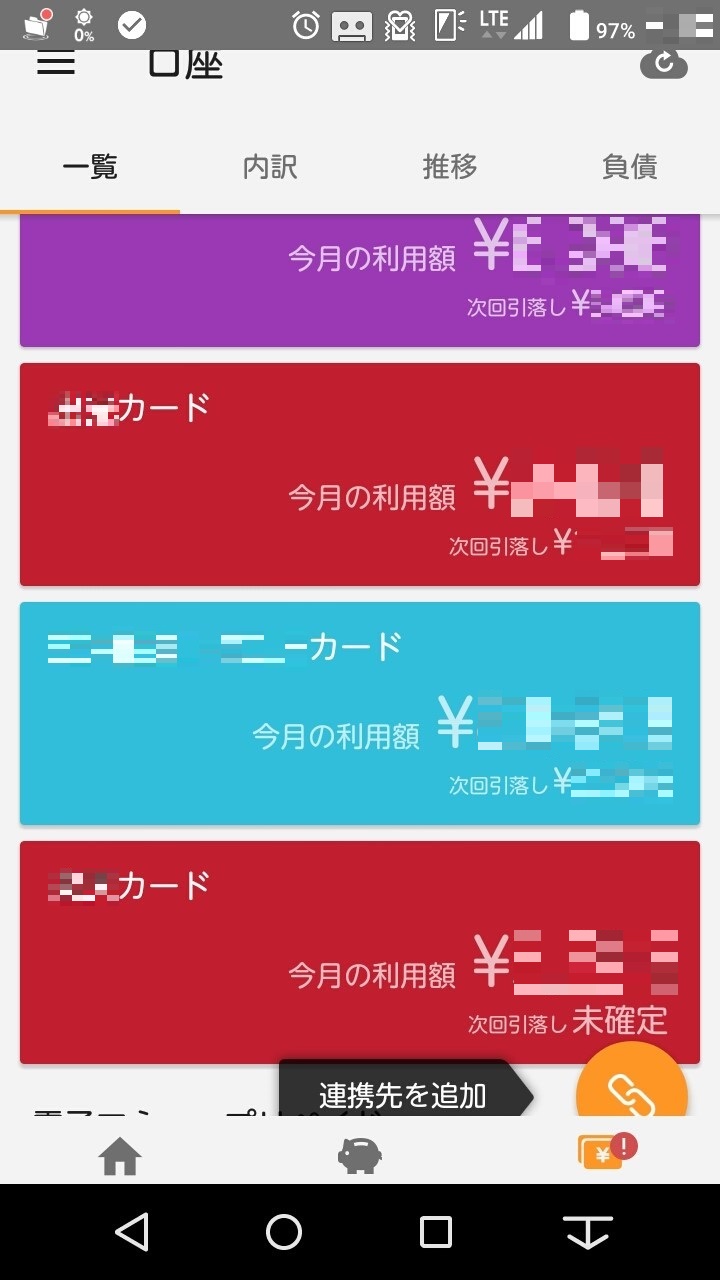Open the red card with 未確定 withdrawal
720x1280 pixels.
point(360,952)
